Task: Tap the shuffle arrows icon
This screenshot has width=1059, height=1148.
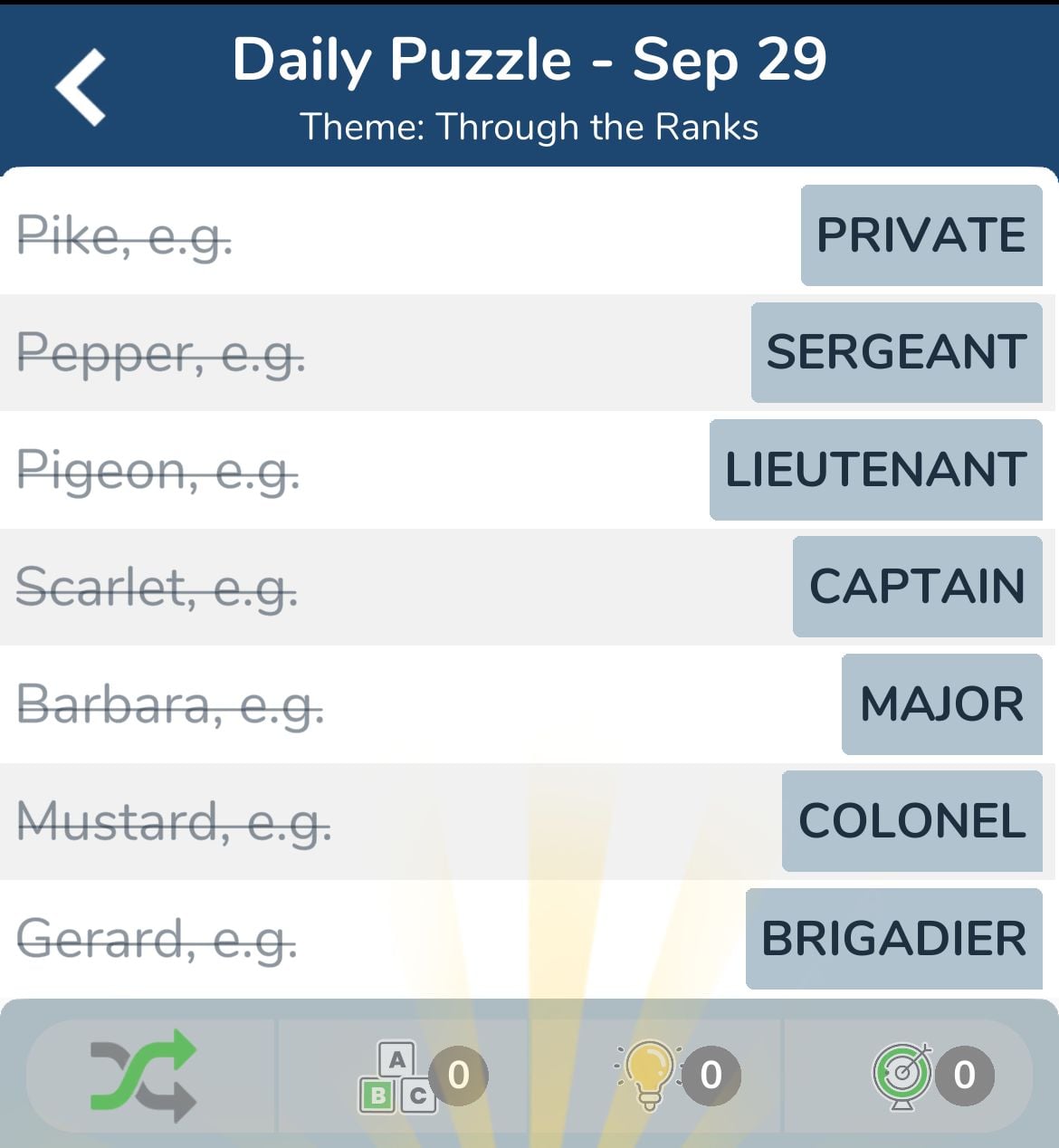Action: tap(143, 1076)
